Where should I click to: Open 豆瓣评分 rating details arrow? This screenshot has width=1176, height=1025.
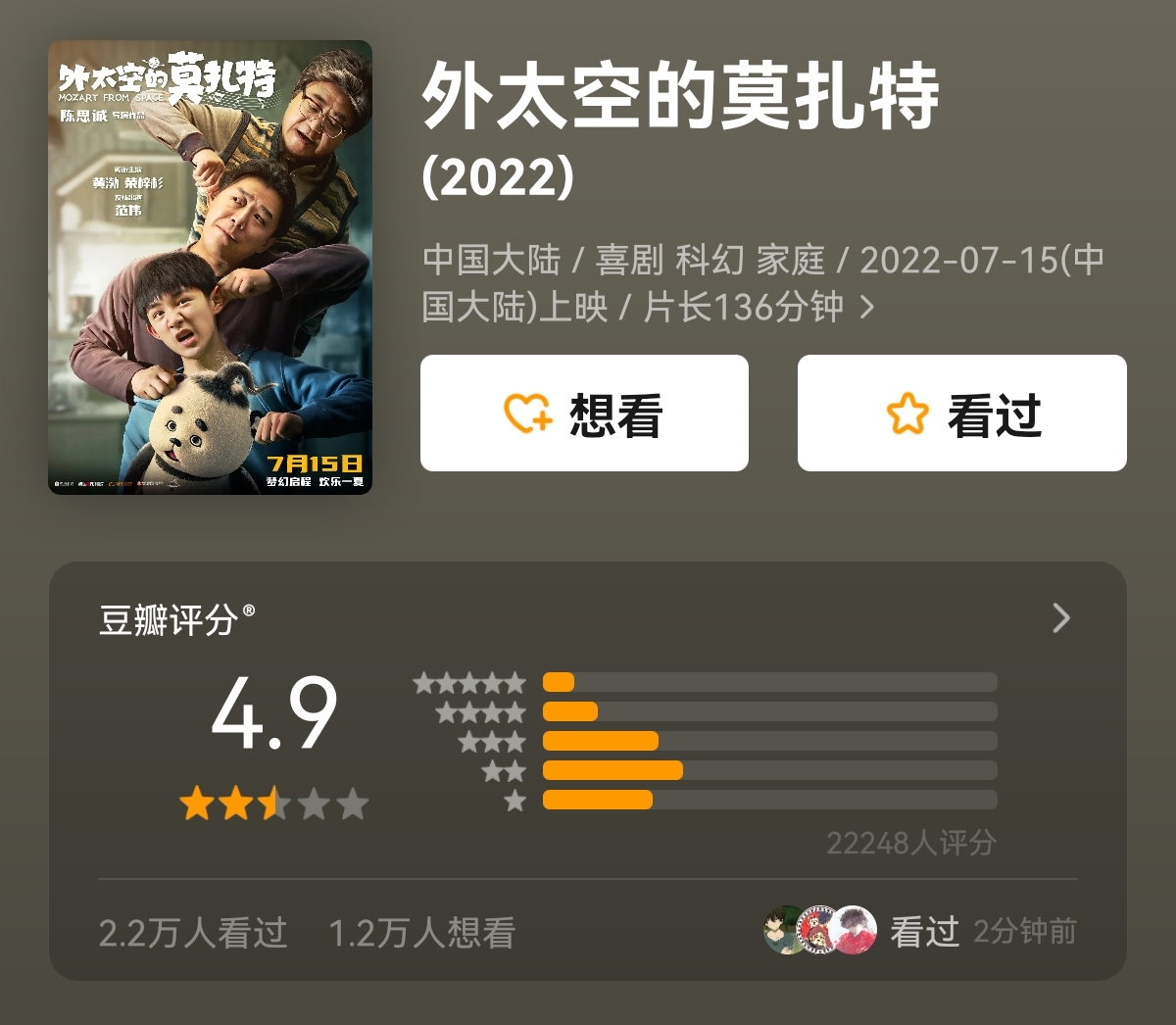1060,618
